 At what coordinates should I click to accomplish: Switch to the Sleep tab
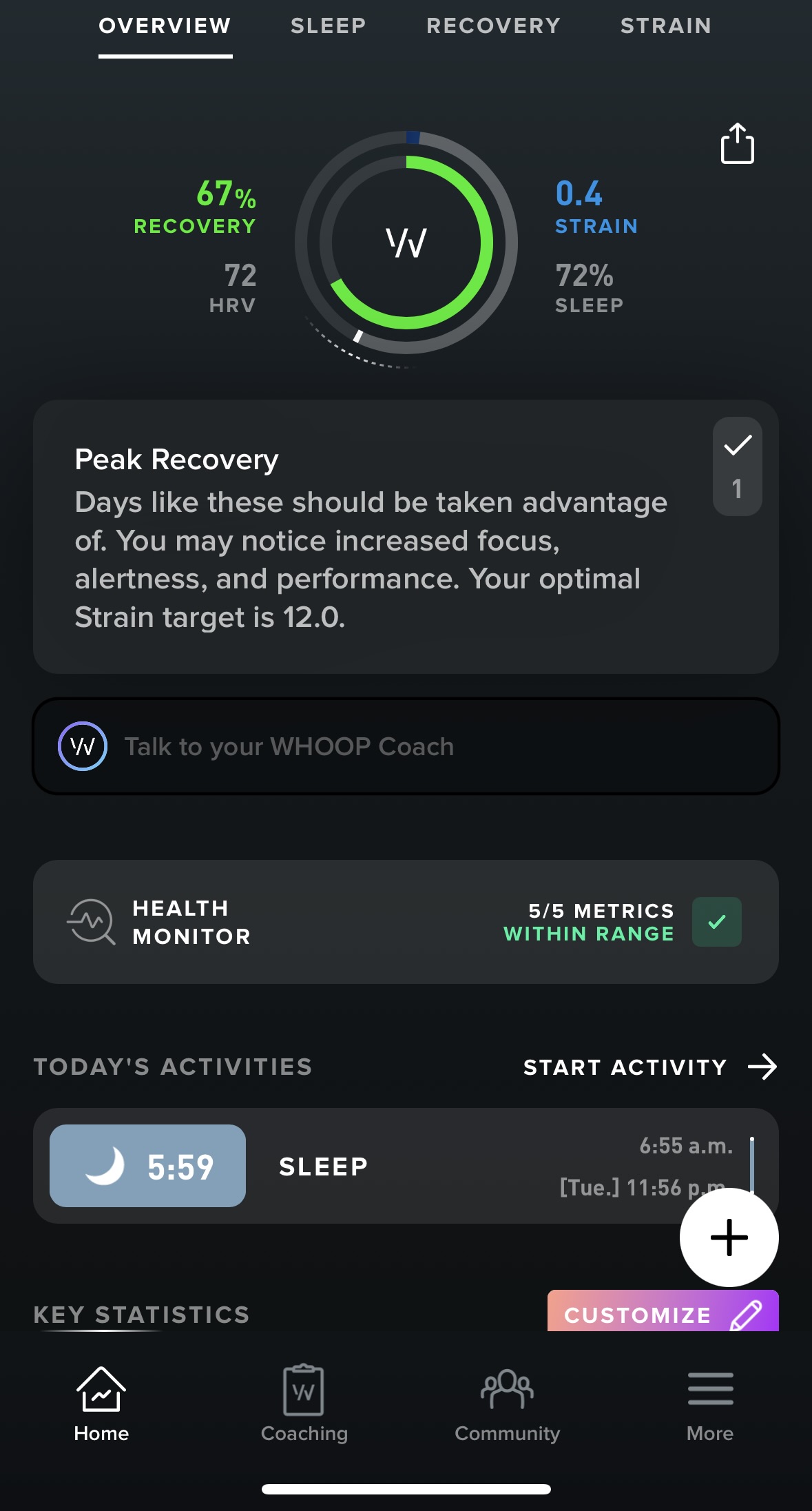[328, 26]
